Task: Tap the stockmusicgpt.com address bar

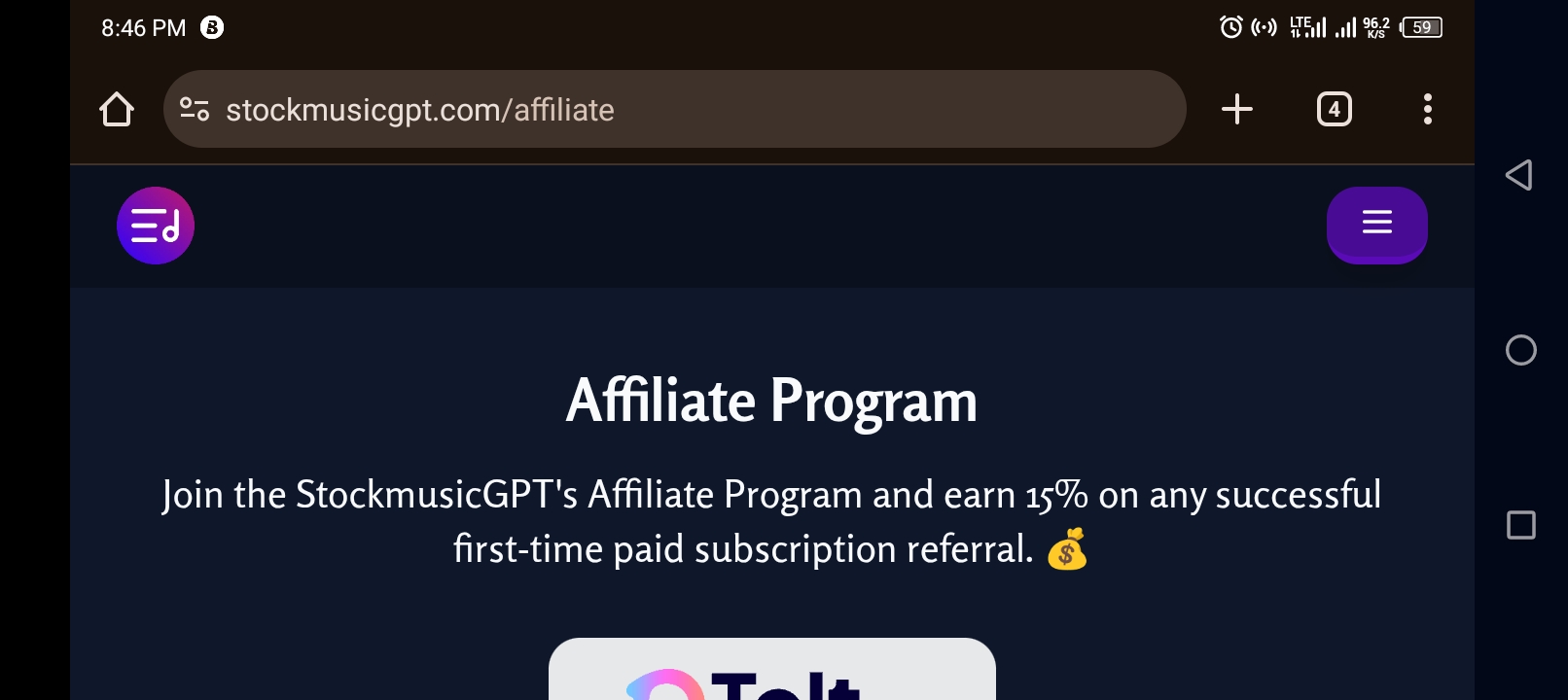Action: pos(681,110)
